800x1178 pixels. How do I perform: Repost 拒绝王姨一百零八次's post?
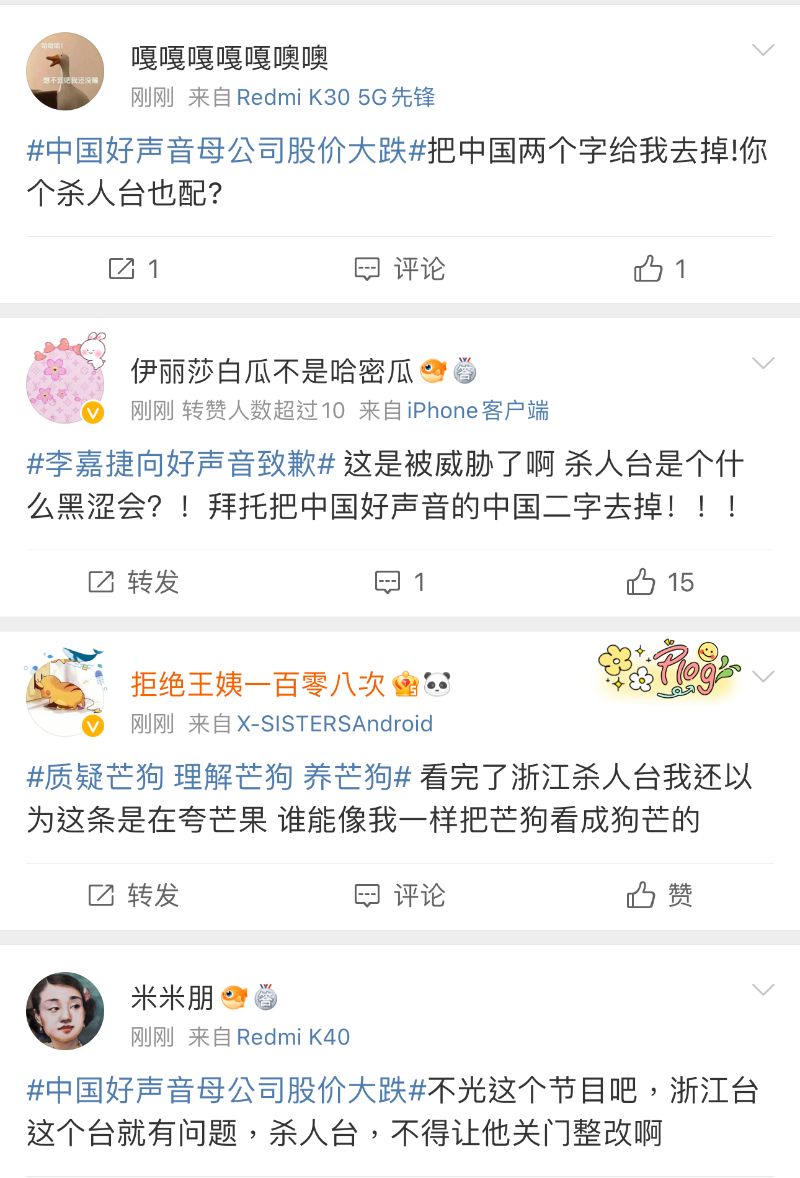pyautogui.click(x=133, y=895)
